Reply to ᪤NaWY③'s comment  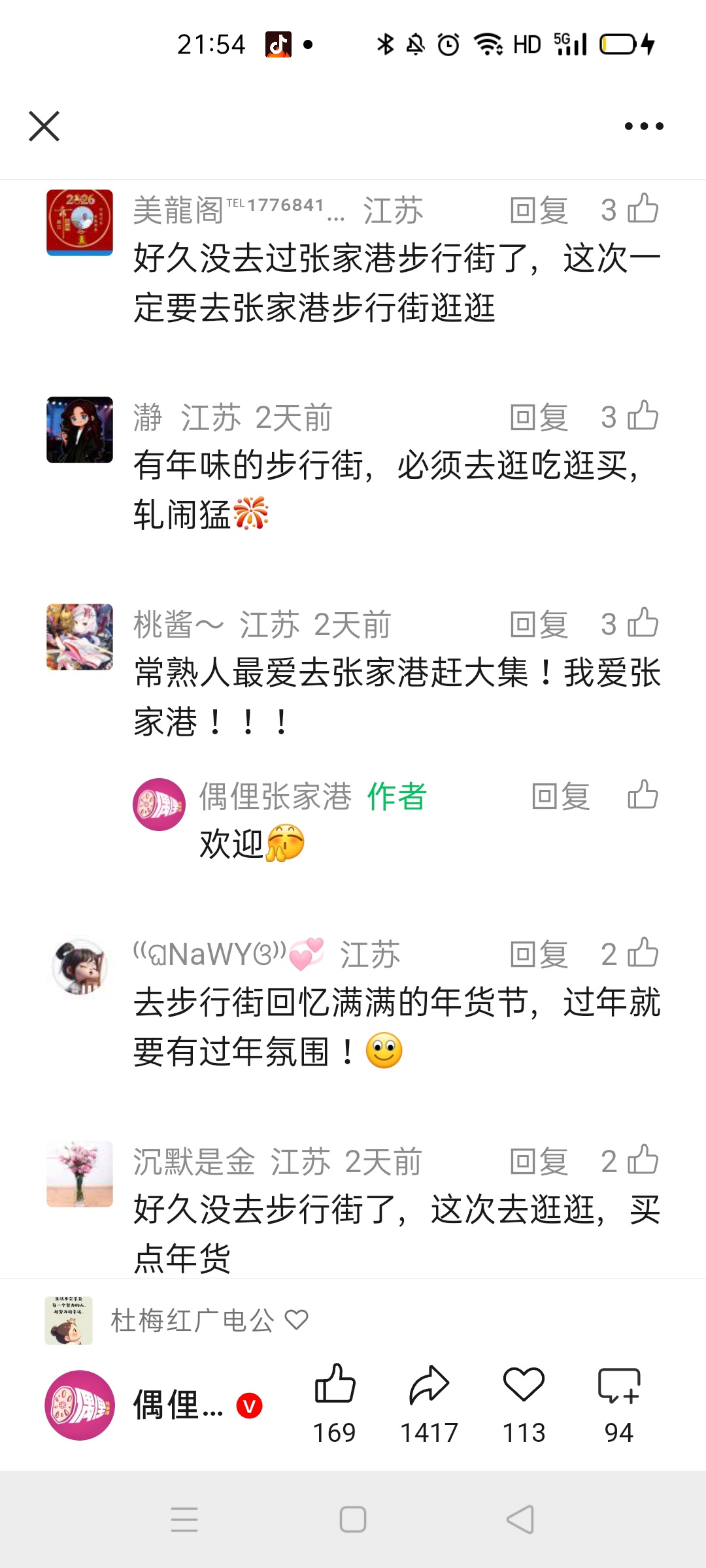tap(539, 955)
